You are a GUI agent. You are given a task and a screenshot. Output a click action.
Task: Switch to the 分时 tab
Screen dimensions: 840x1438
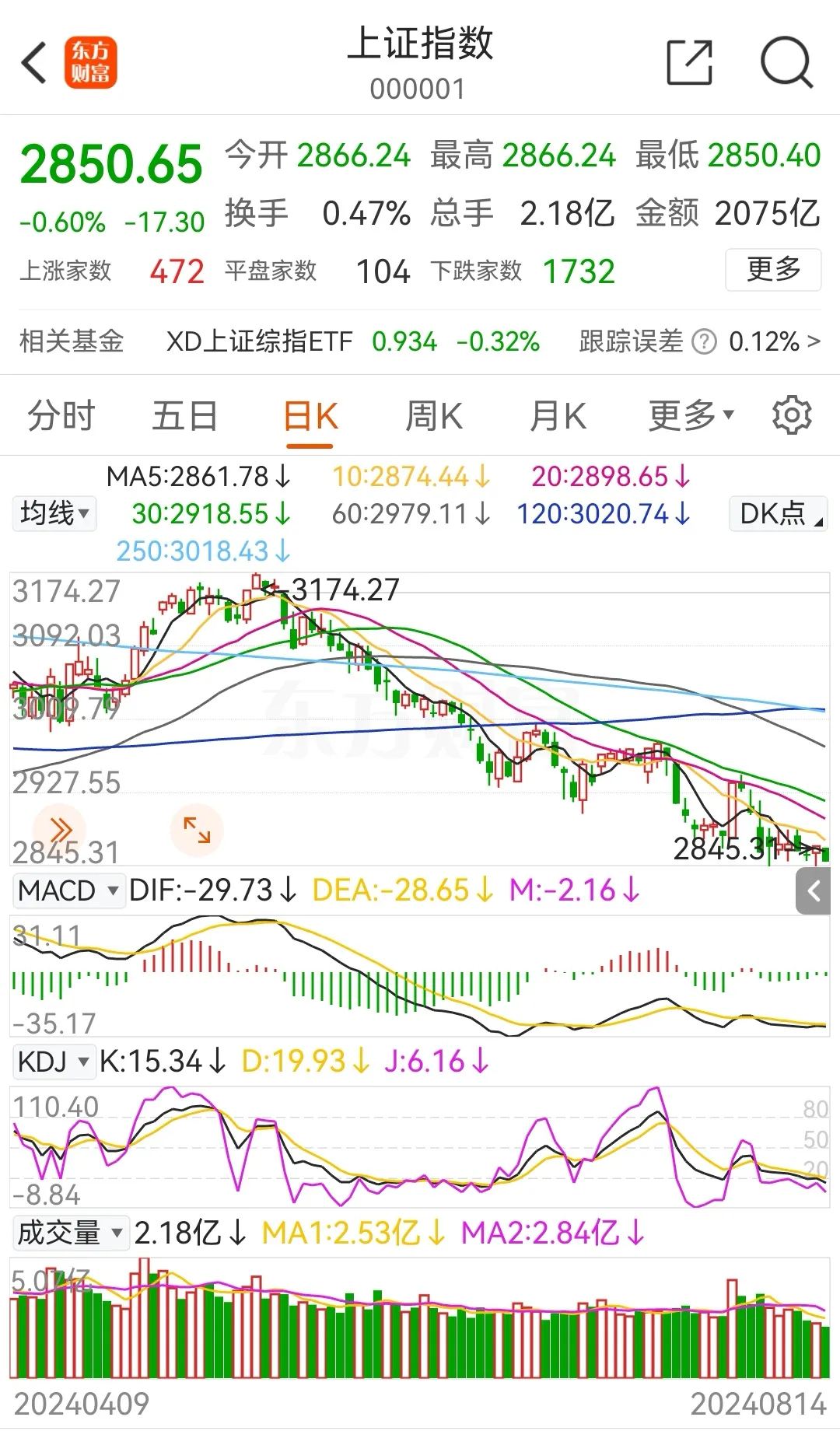click(62, 415)
